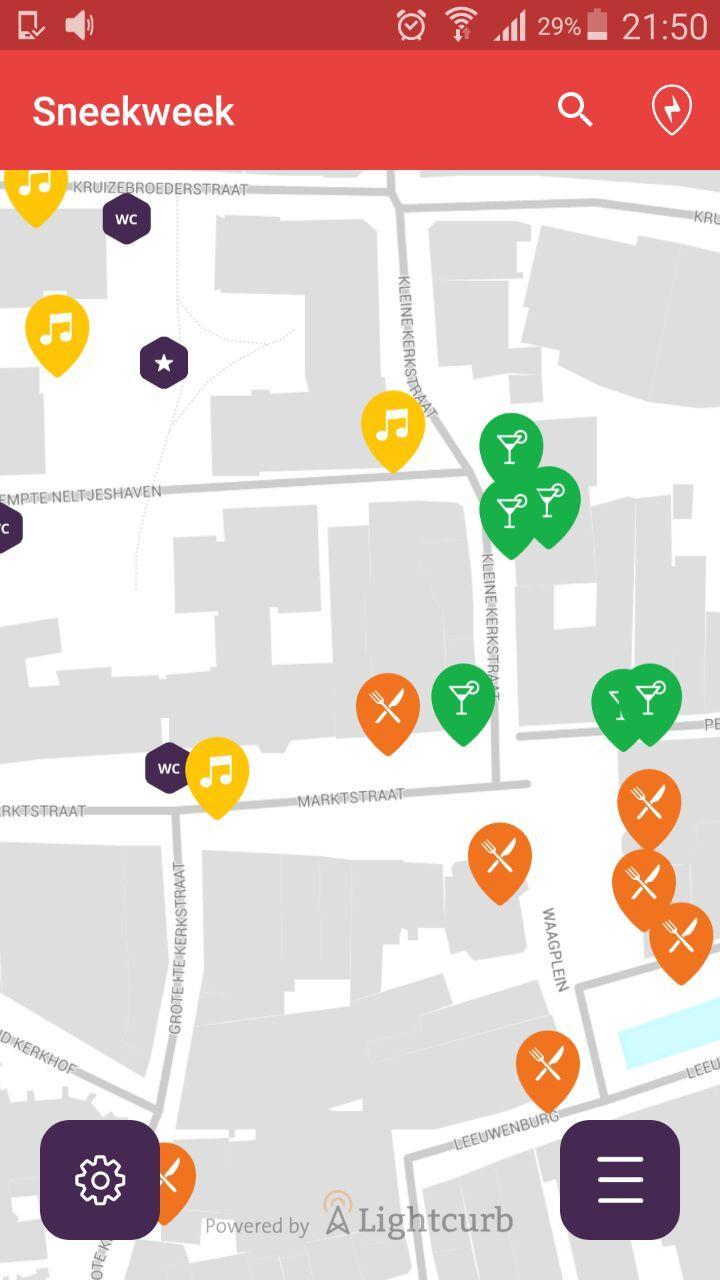
Task: Tap the music marker beside Kleine Kerkstraat
Action: (x=393, y=426)
